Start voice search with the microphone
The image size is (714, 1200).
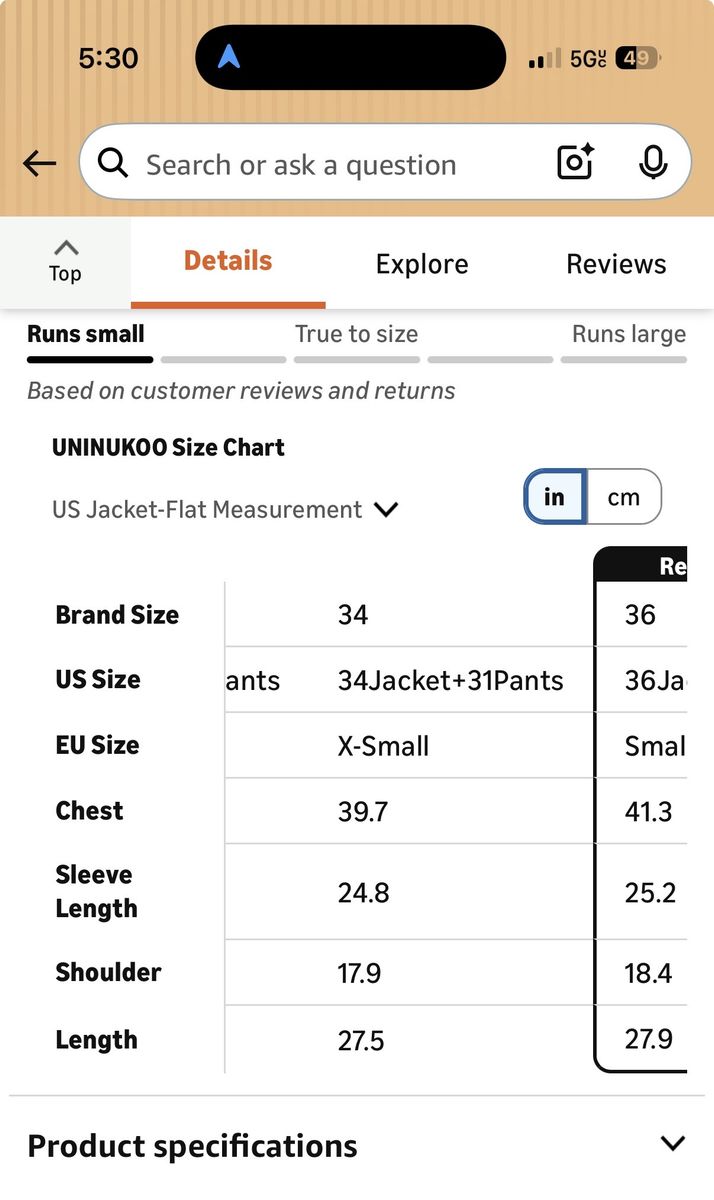click(x=653, y=162)
